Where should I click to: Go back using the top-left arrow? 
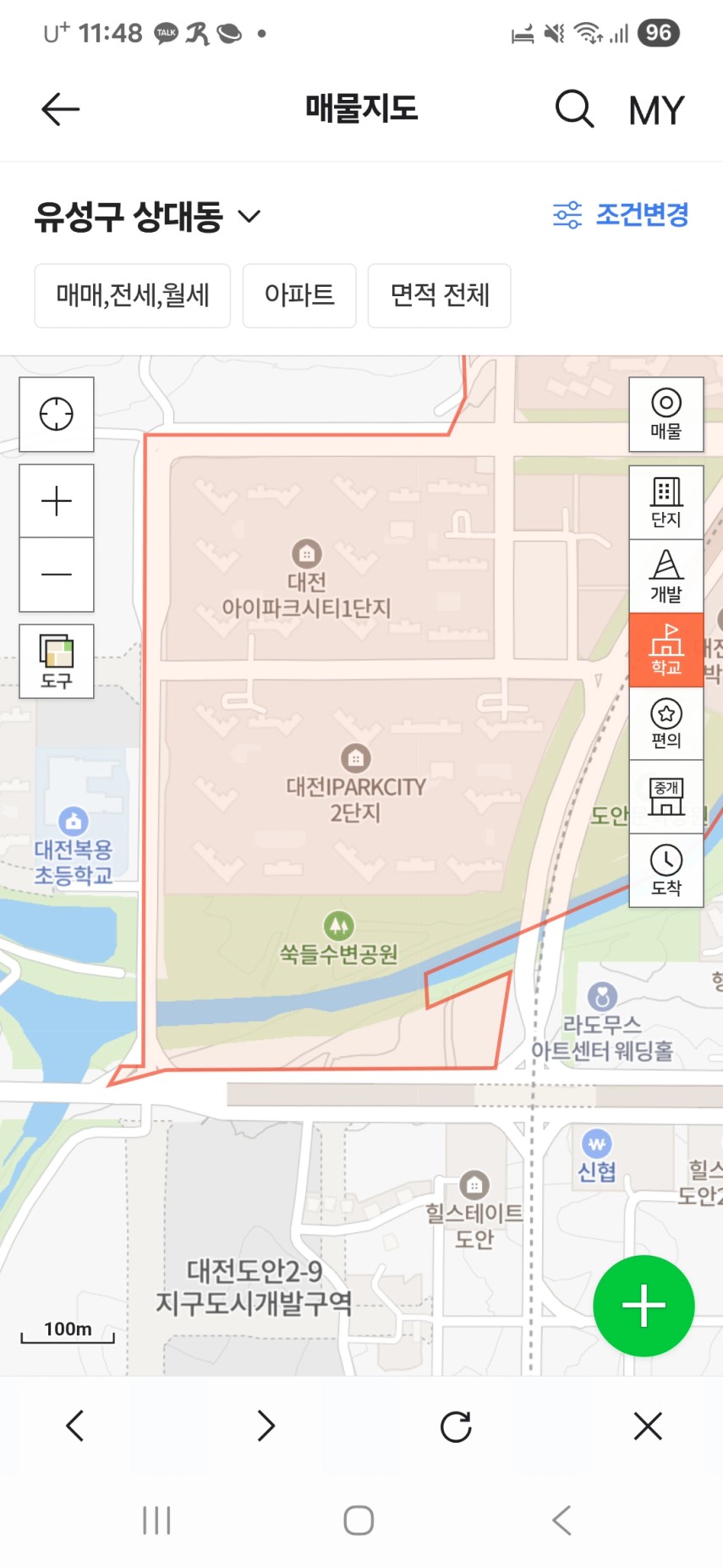click(61, 109)
